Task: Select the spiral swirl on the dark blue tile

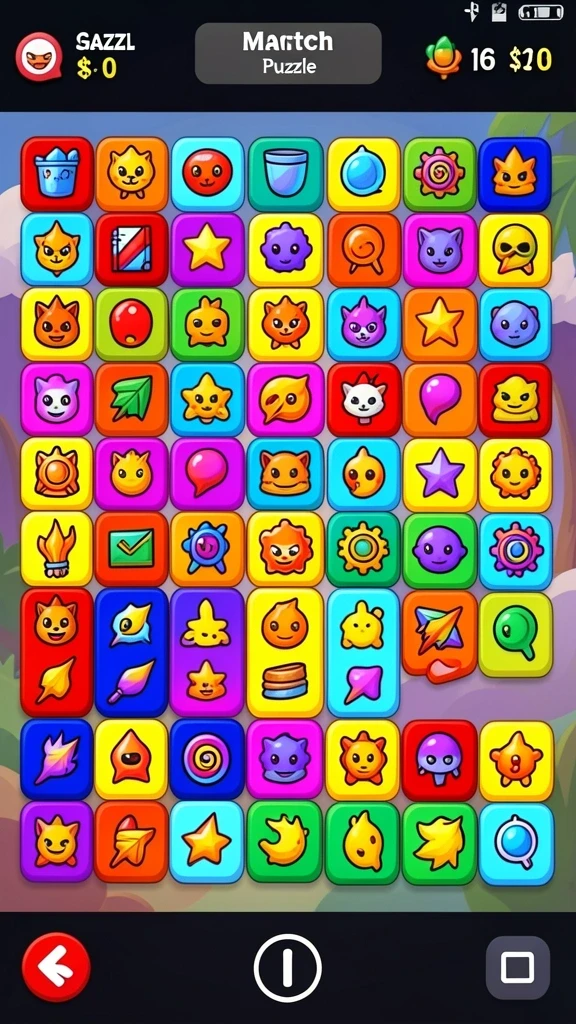Action: tap(207, 759)
